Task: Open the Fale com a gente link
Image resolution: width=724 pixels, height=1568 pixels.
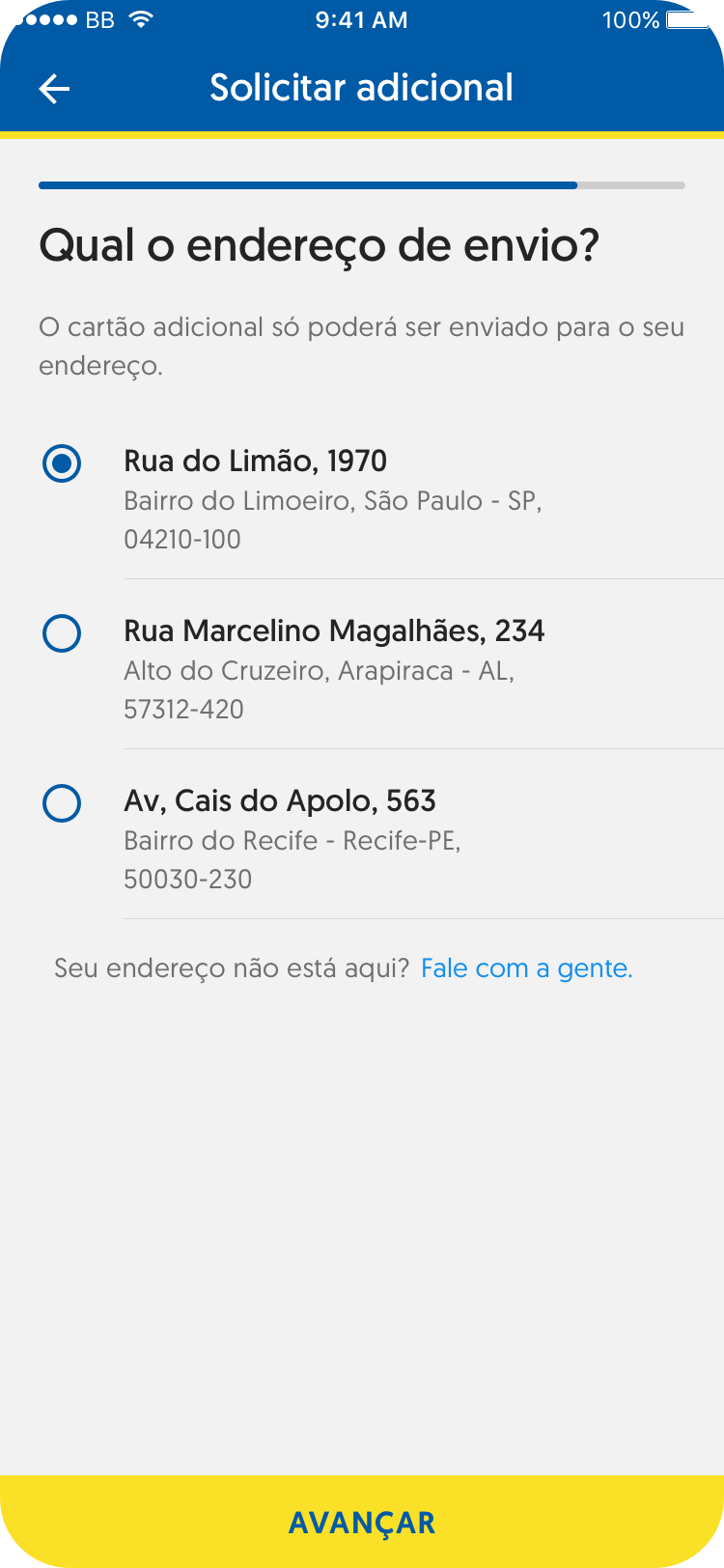Action: coord(527,967)
